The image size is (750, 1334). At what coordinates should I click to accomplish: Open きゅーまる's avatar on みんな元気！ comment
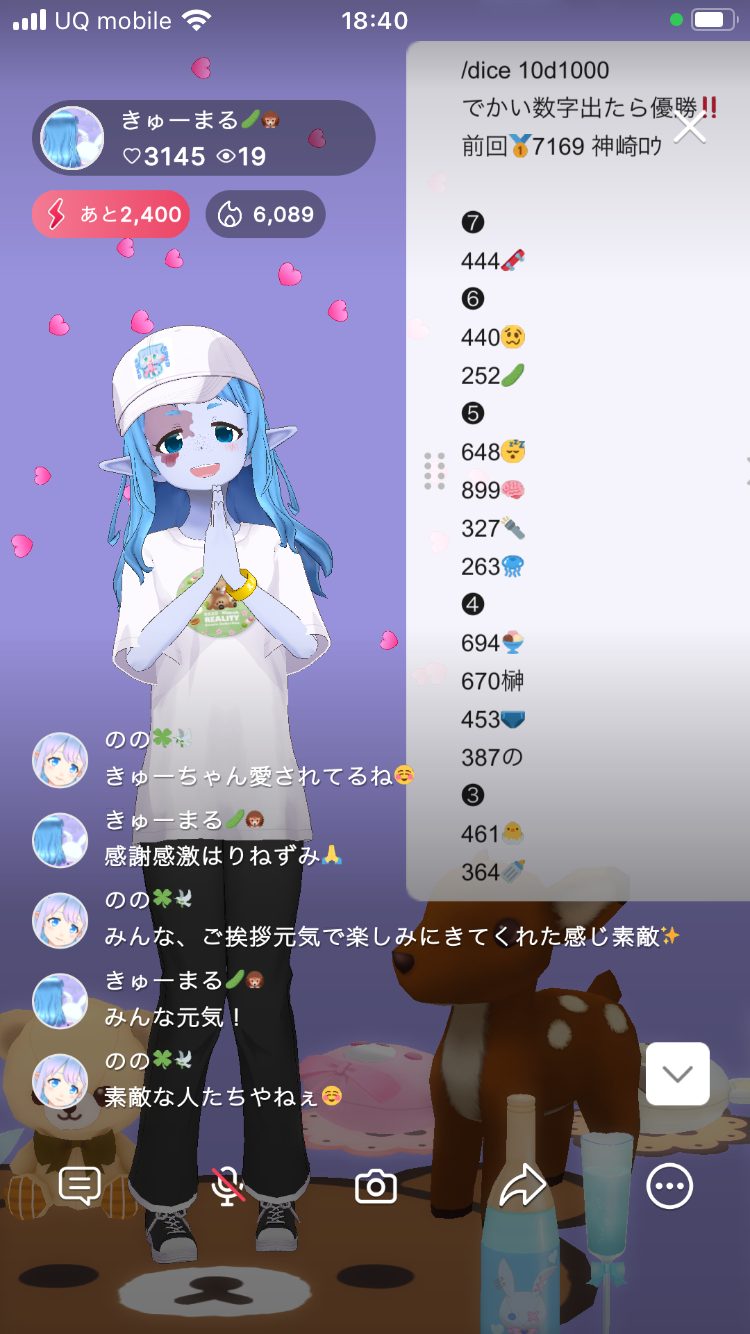click(x=60, y=1001)
